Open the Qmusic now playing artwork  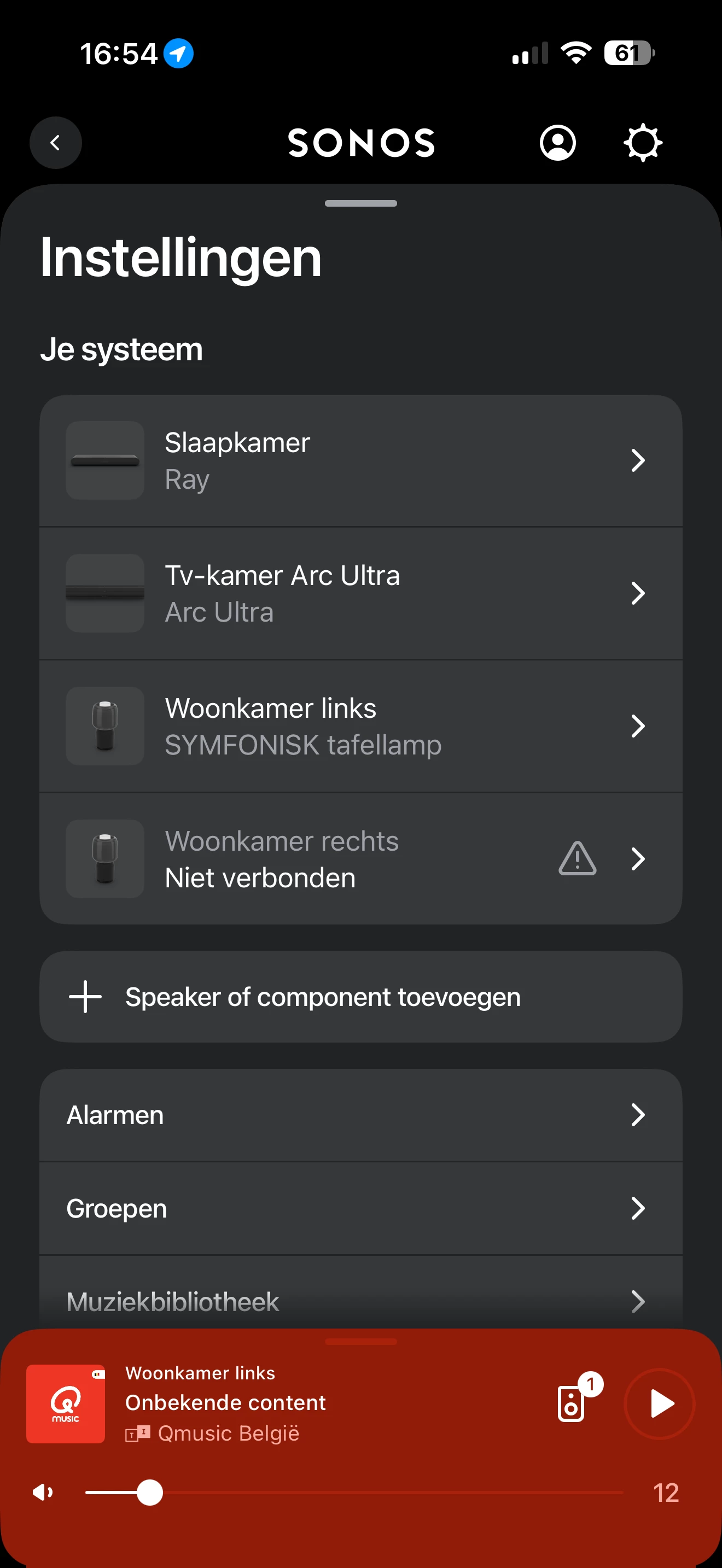(x=66, y=1403)
